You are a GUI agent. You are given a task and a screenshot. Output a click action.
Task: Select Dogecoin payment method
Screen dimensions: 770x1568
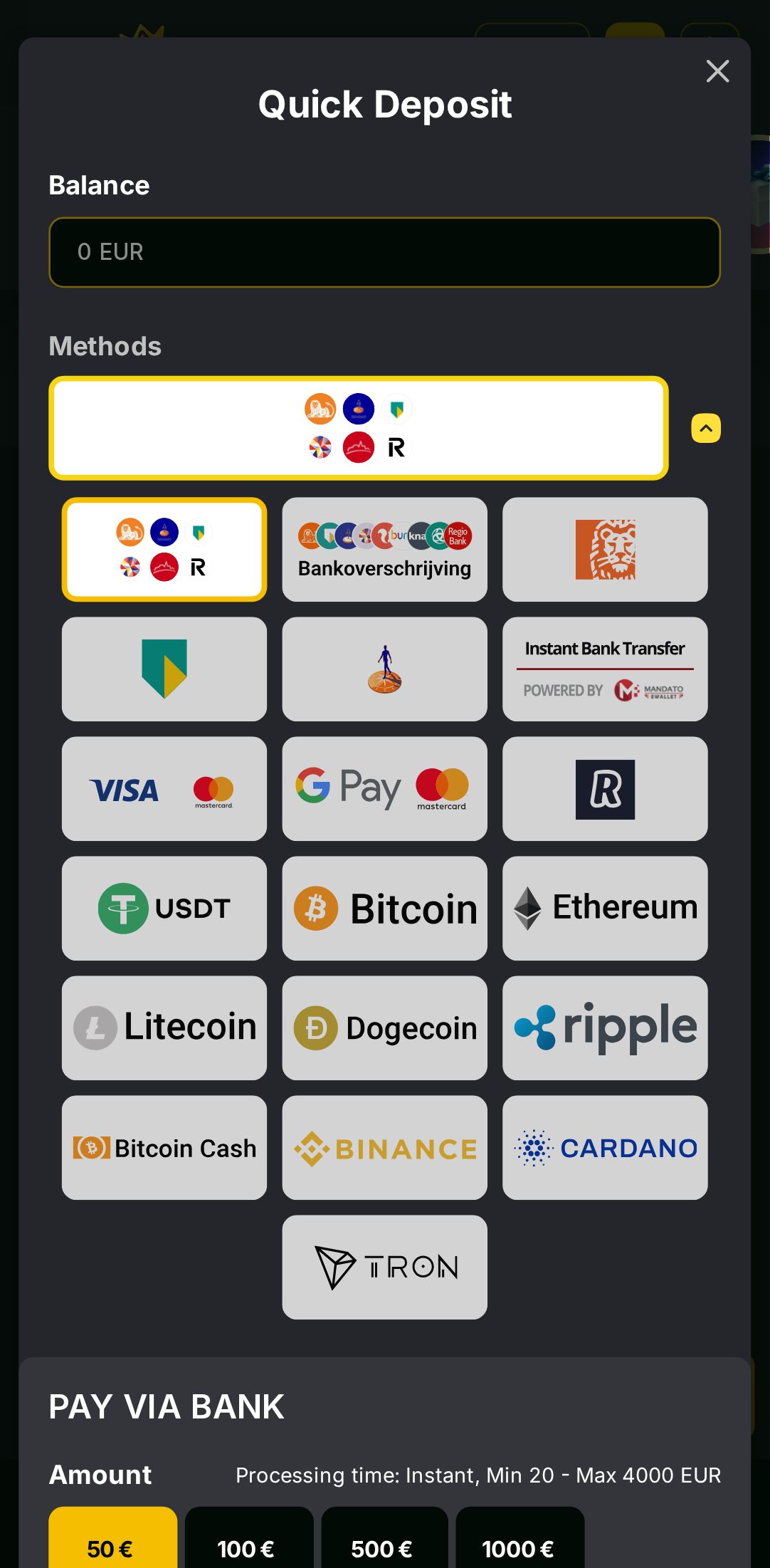pos(384,1028)
